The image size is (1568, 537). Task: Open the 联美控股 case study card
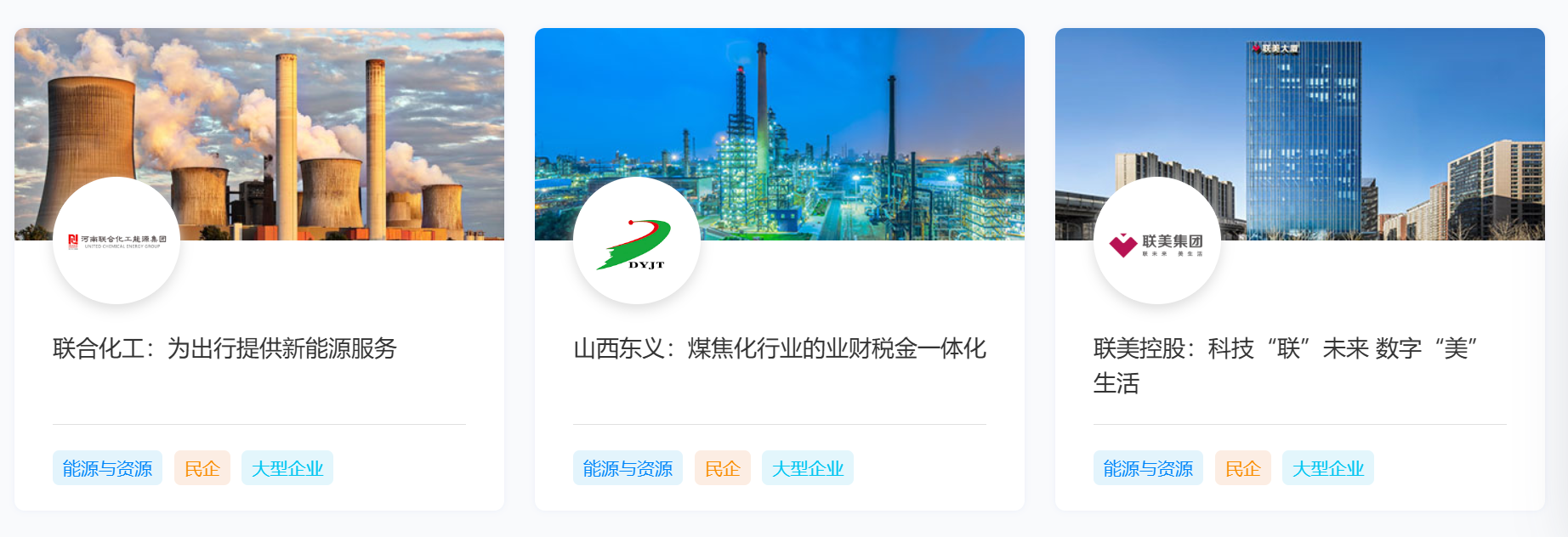1284,349
